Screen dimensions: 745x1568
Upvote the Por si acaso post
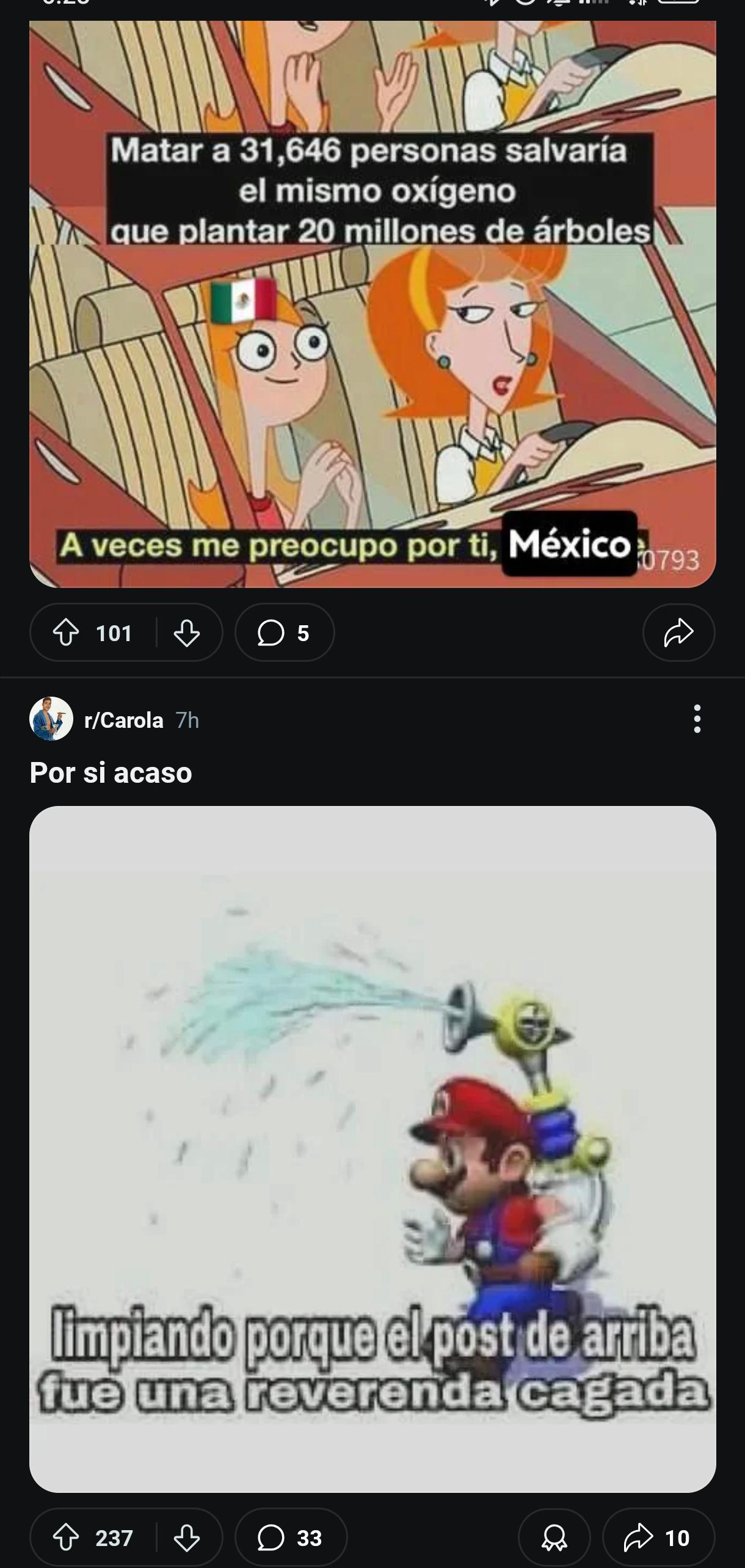coord(66,1537)
